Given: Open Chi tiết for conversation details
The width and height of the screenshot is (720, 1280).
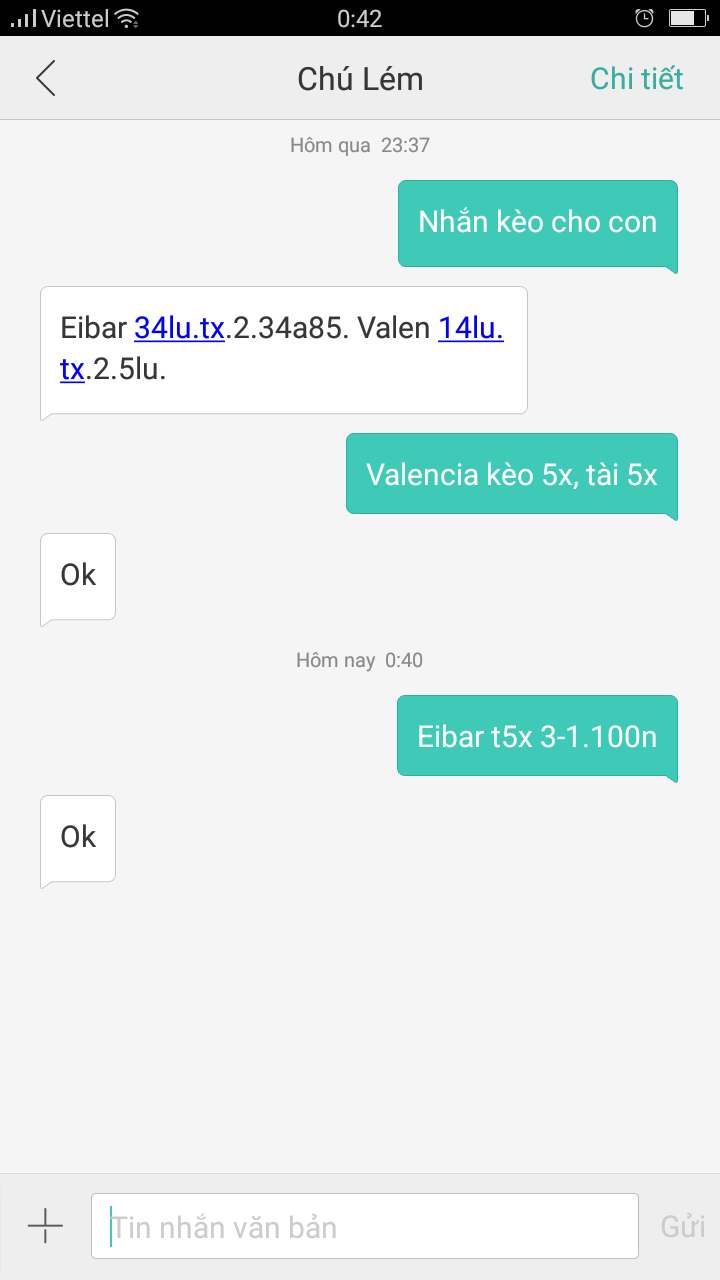Looking at the screenshot, I should pyautogui.click(x=637, y=78).
